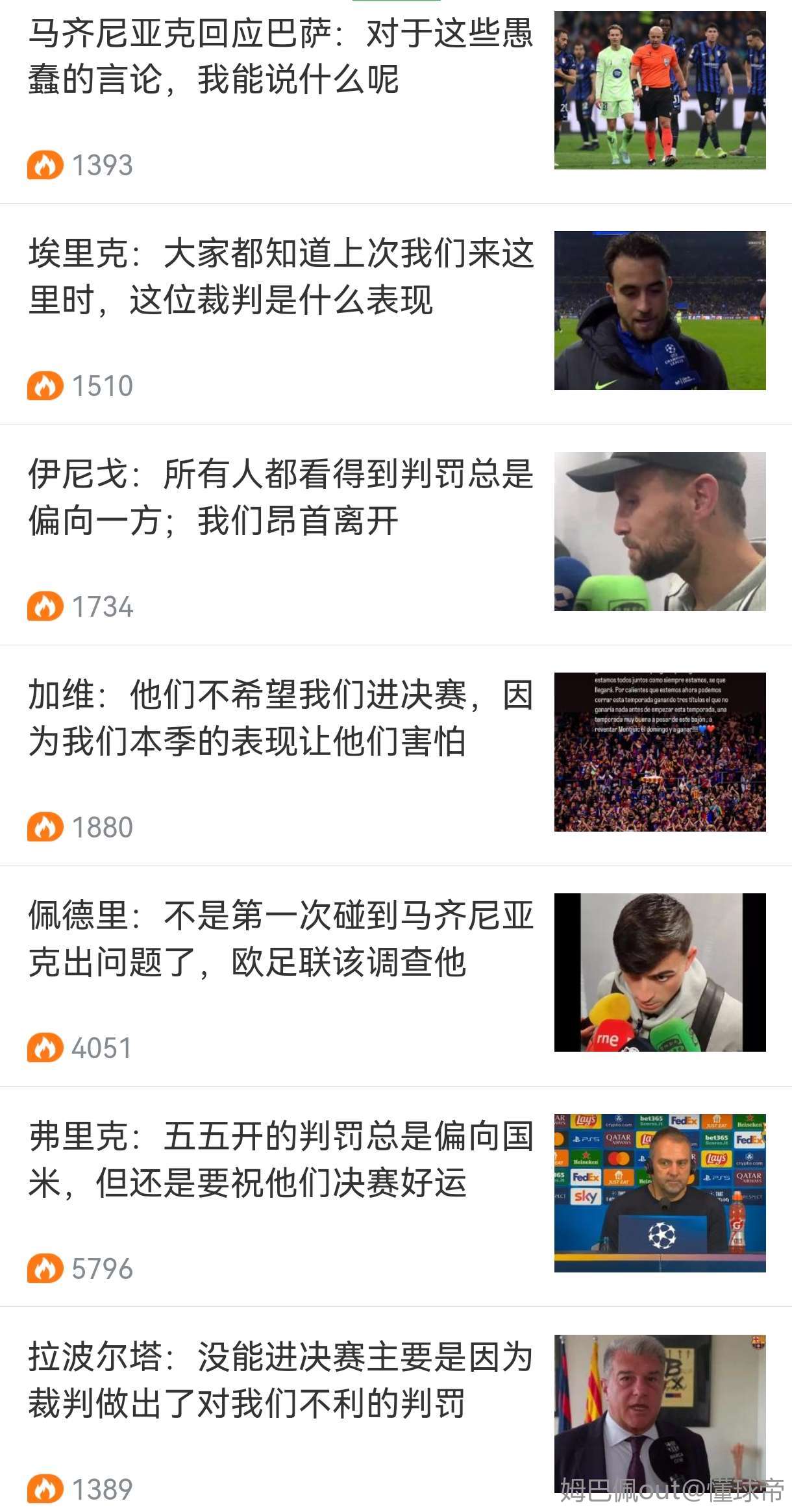Open 弗里克's article on 50-50 calls

(280, 1160)
